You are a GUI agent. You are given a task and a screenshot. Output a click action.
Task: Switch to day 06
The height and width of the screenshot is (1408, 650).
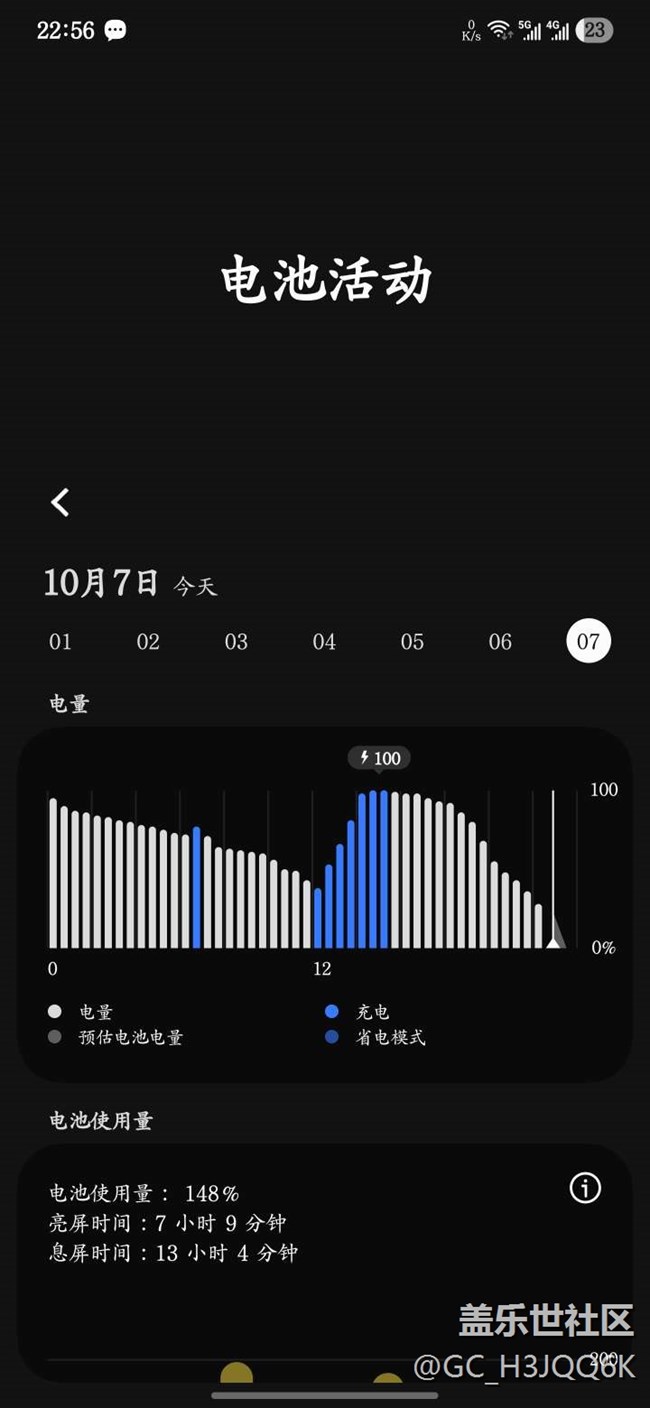tap(500, 642)
